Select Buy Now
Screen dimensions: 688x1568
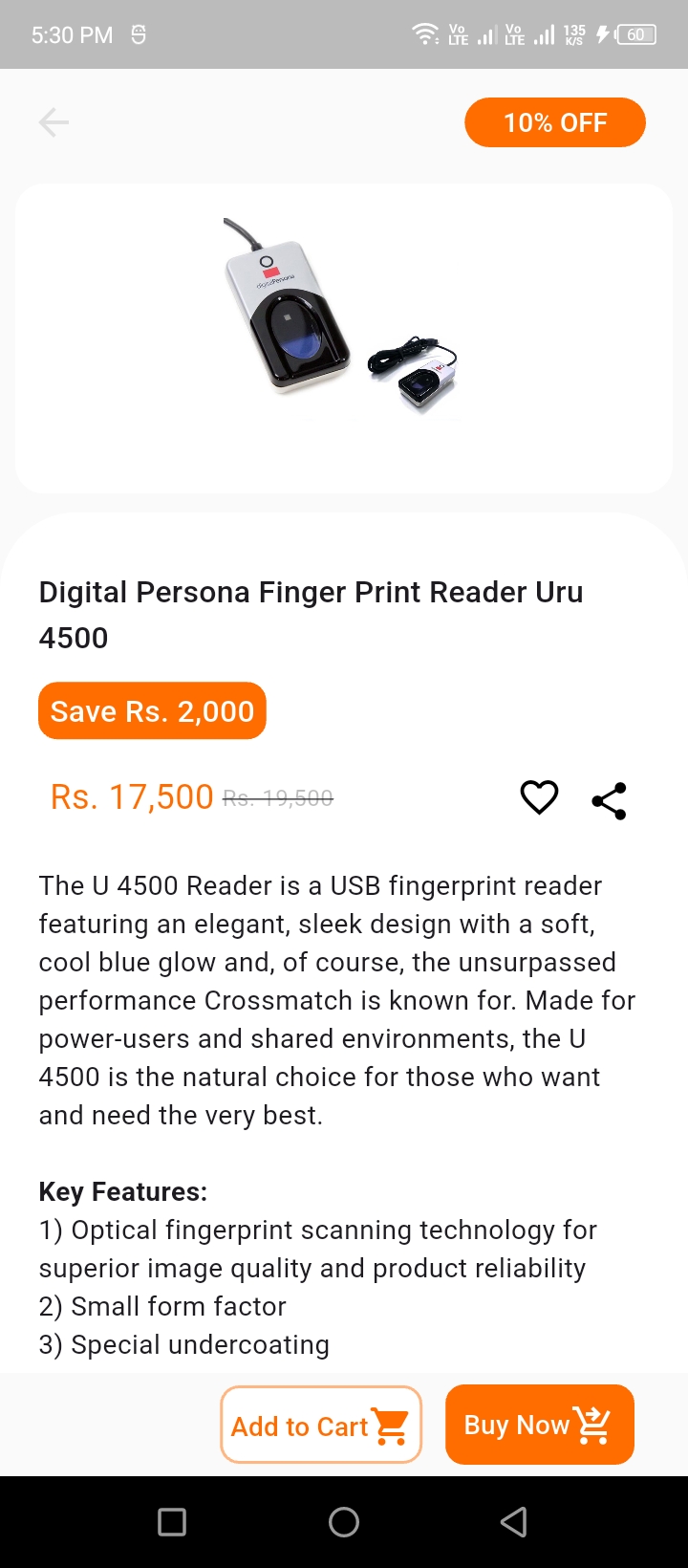(539, 1425)
